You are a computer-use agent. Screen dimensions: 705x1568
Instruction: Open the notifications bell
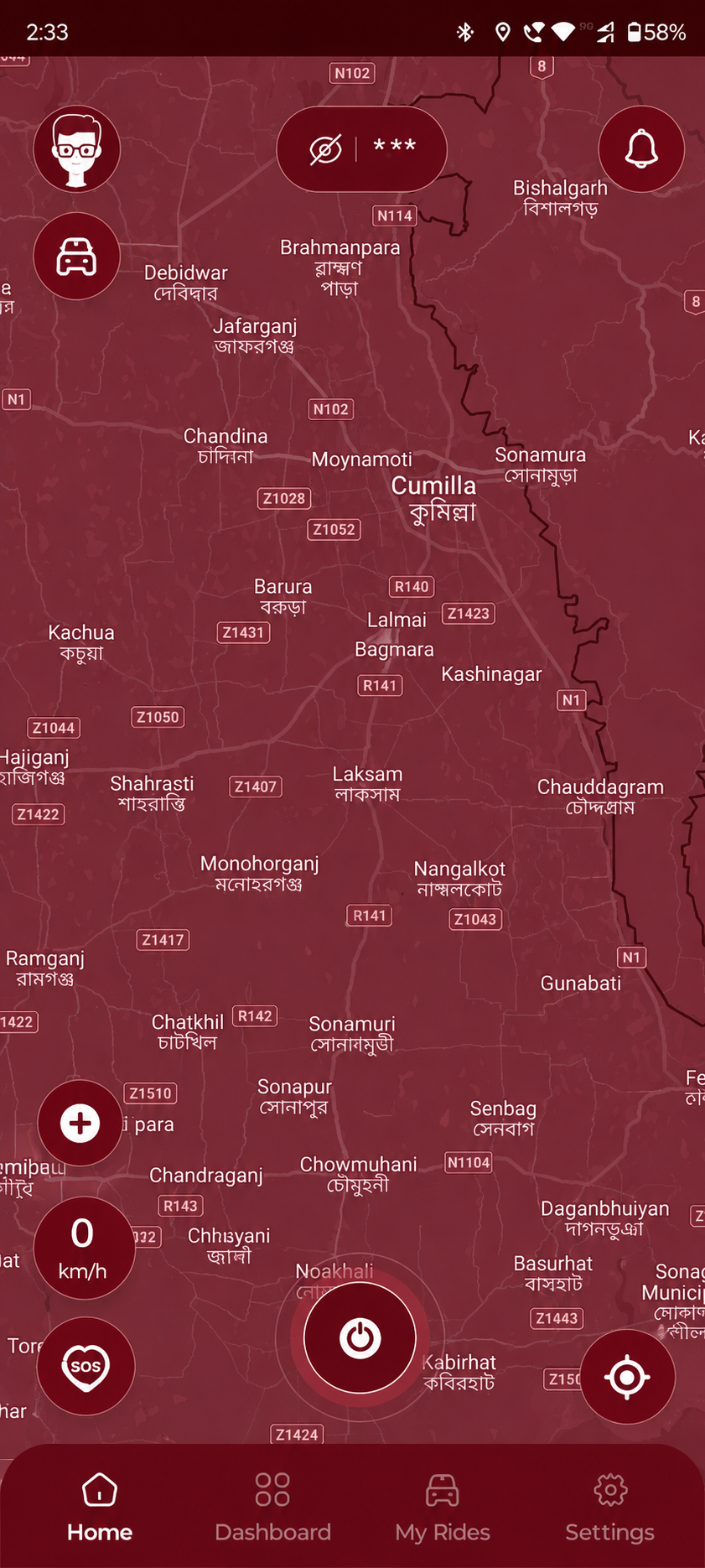[641, 149]
